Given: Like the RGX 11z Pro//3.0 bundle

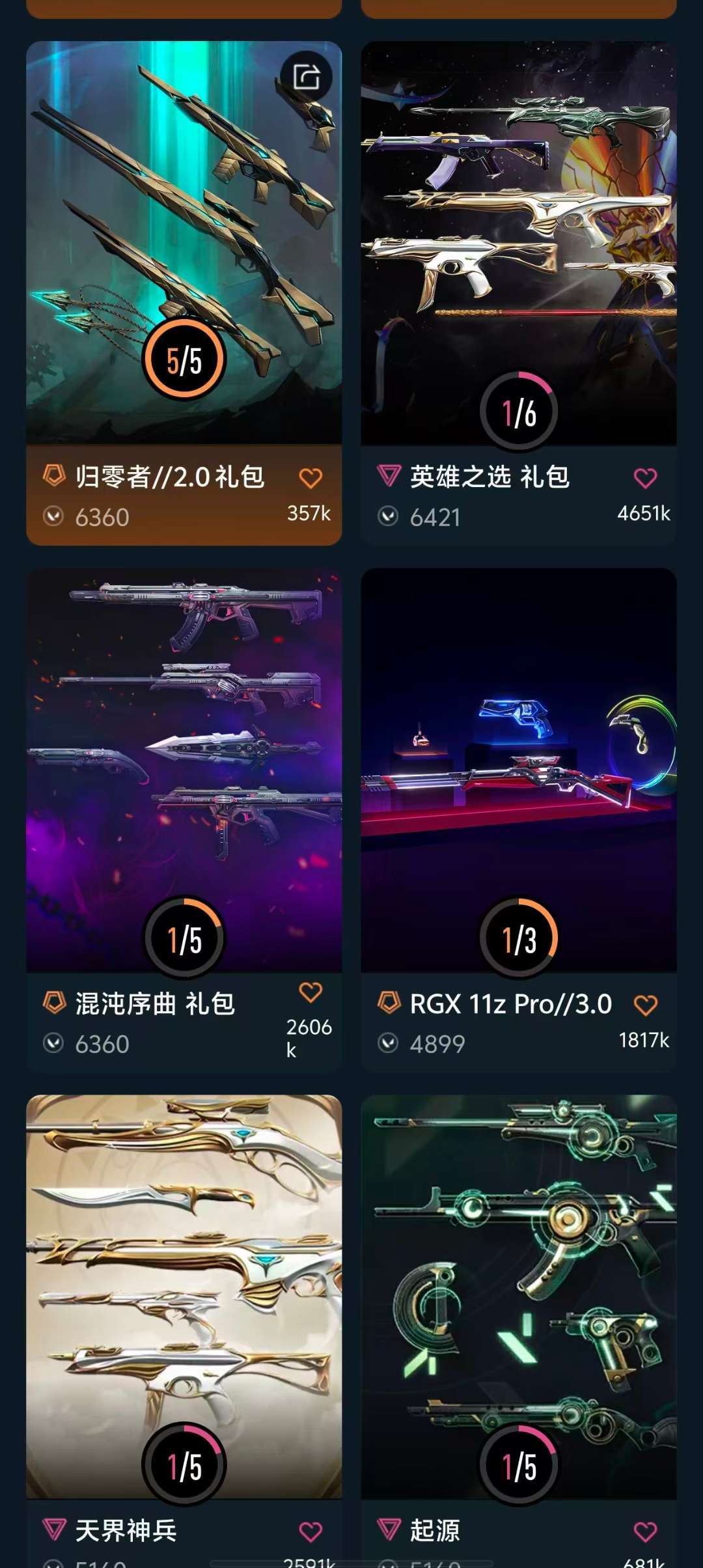Looking at the screenshot, I should (x=645, y=1005).
